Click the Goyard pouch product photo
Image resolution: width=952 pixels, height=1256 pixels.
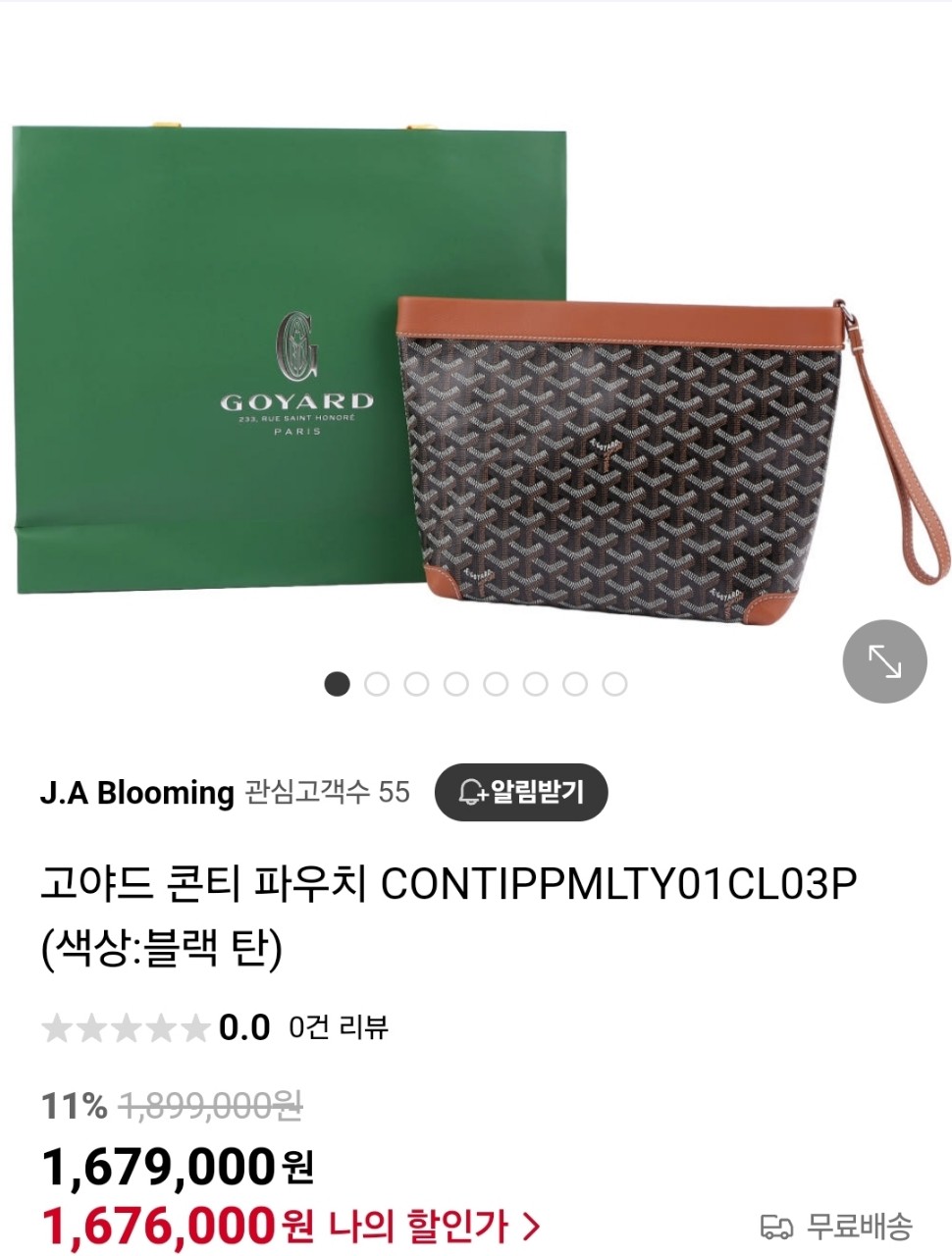(618, 451)
